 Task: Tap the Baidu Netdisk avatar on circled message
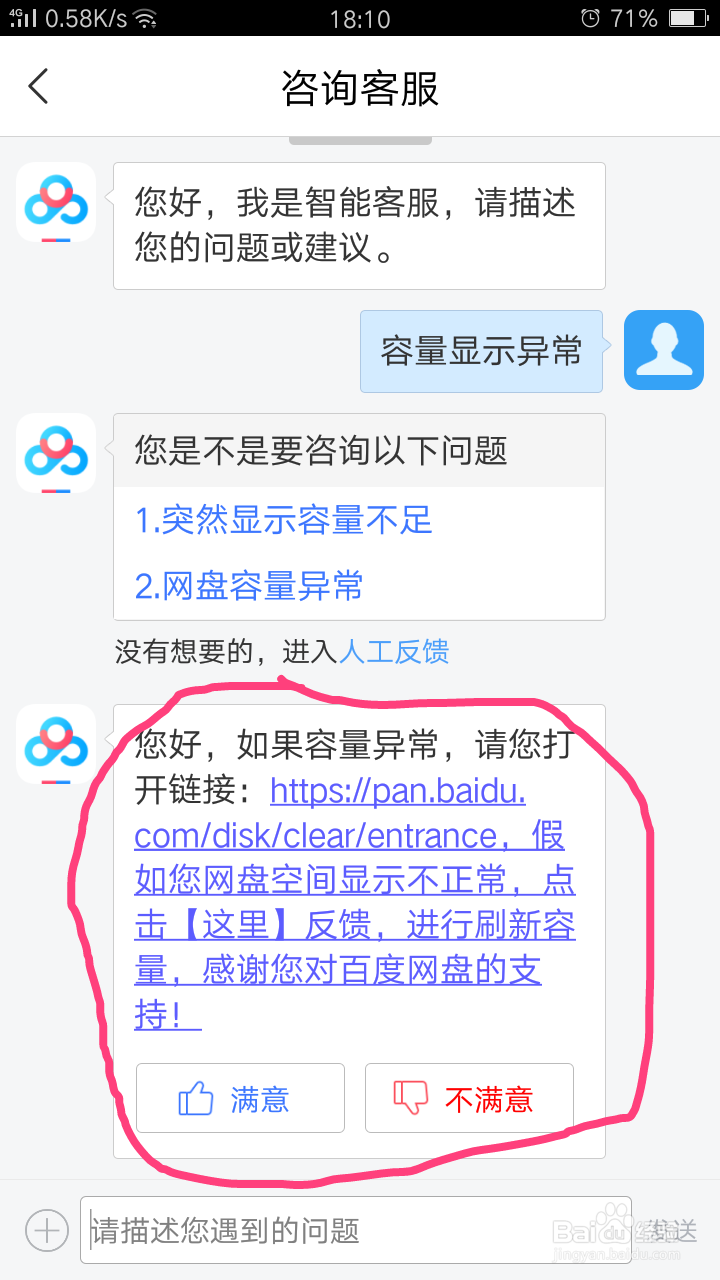(55, 744)
